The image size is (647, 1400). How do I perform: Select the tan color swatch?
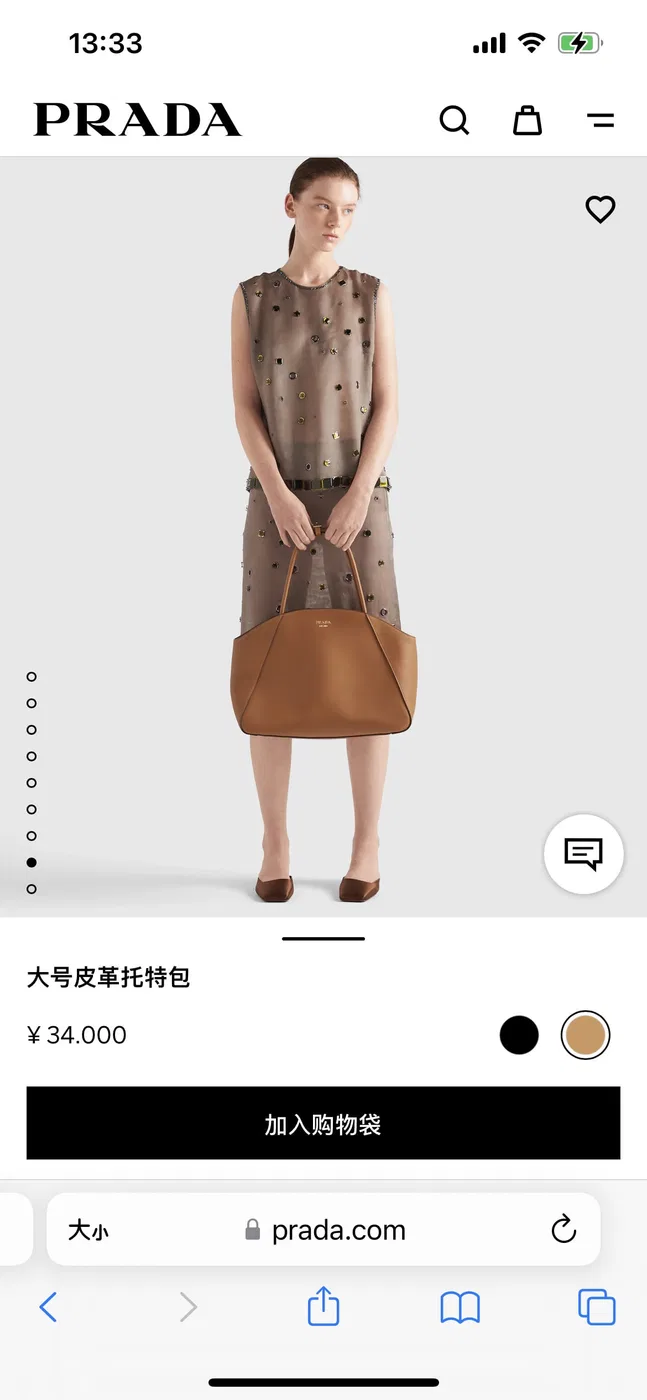(585, 1035)
